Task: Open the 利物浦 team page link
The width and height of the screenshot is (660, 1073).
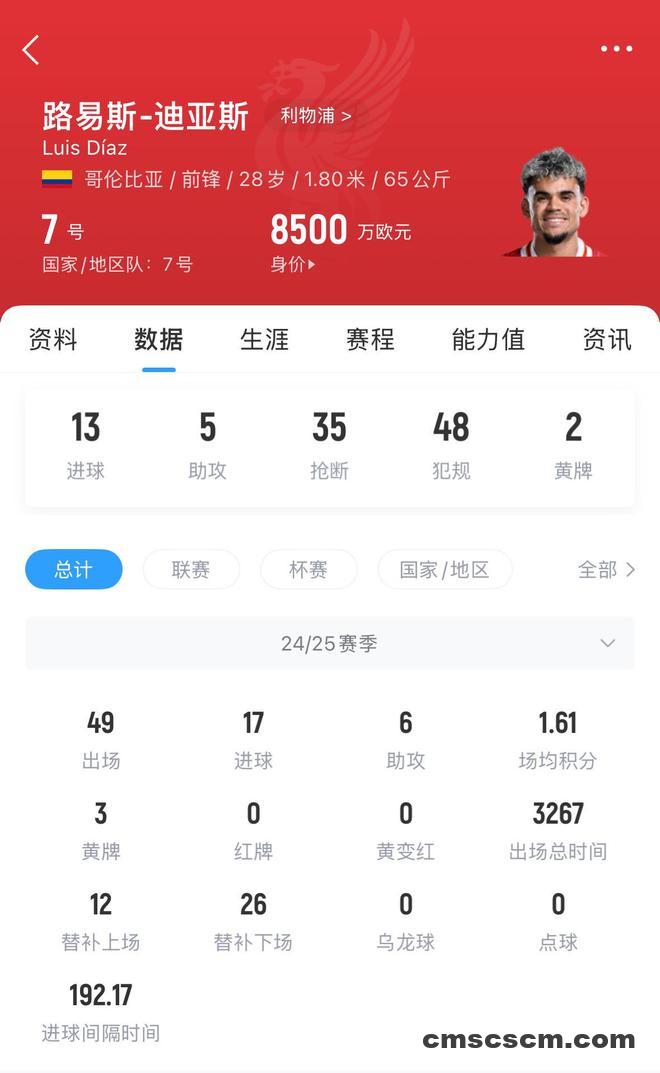Action: [316, 115]
